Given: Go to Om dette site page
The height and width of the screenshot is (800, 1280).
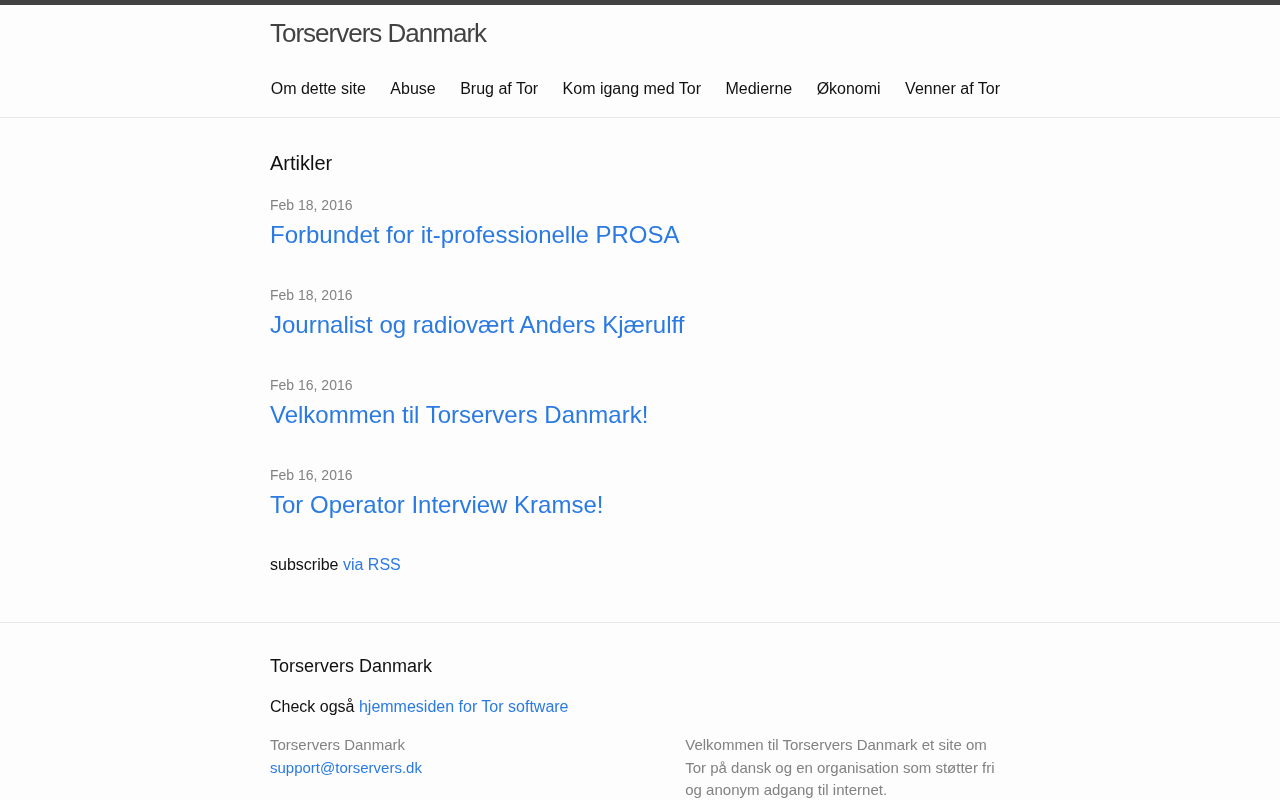Looking at the screenshot, I should (x=318, y=89).
